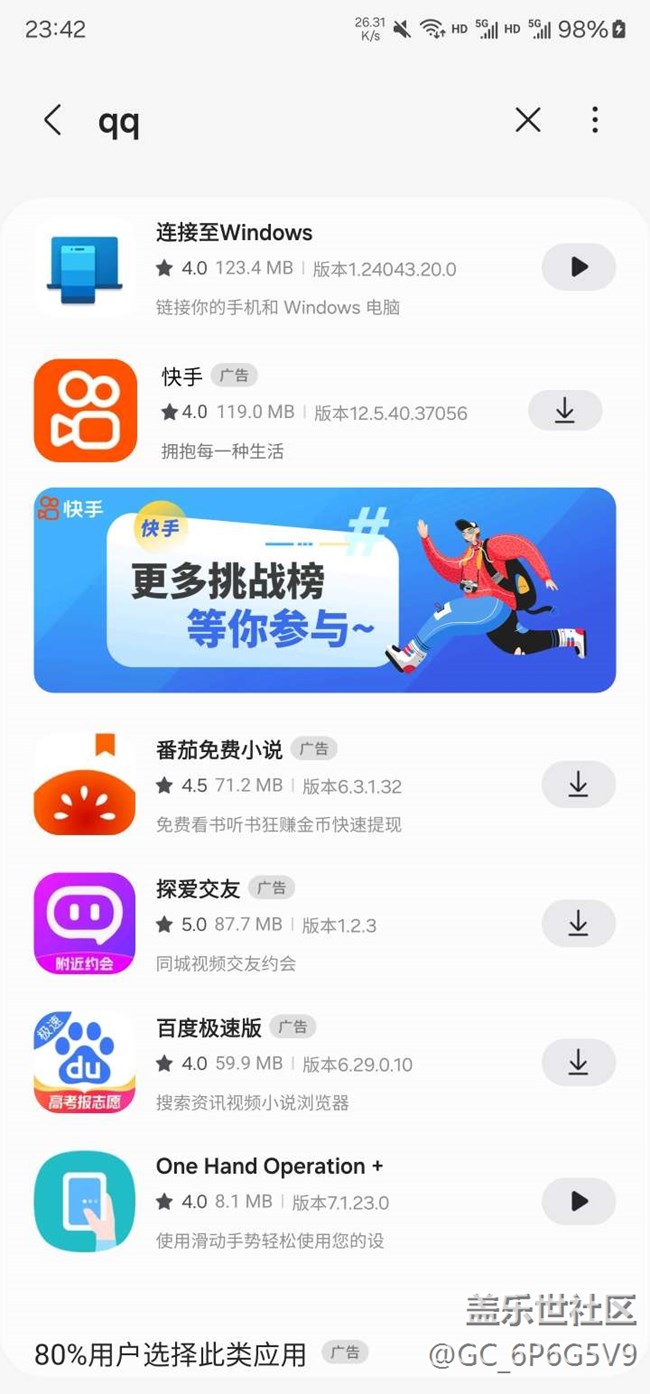Open the 快手 challenge banner
650x1394 pixels.
click(325, 590)
